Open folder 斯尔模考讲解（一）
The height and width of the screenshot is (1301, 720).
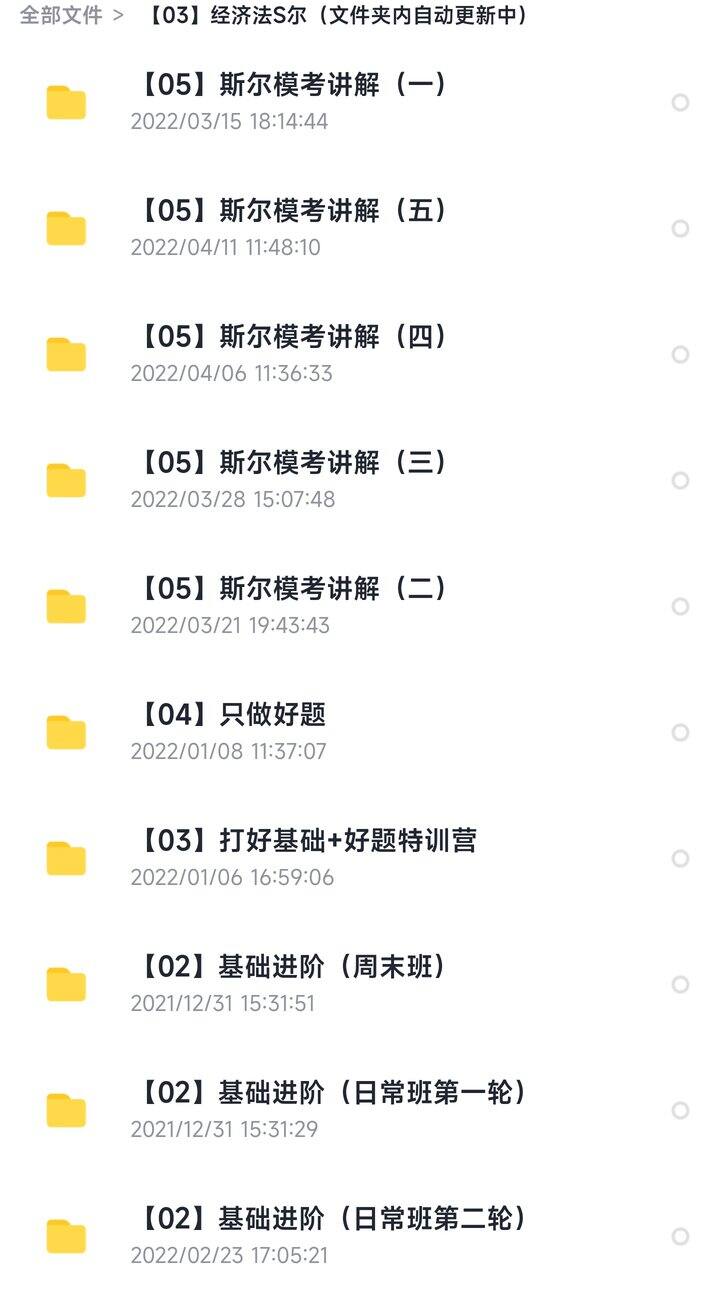(x=360, y=102)
